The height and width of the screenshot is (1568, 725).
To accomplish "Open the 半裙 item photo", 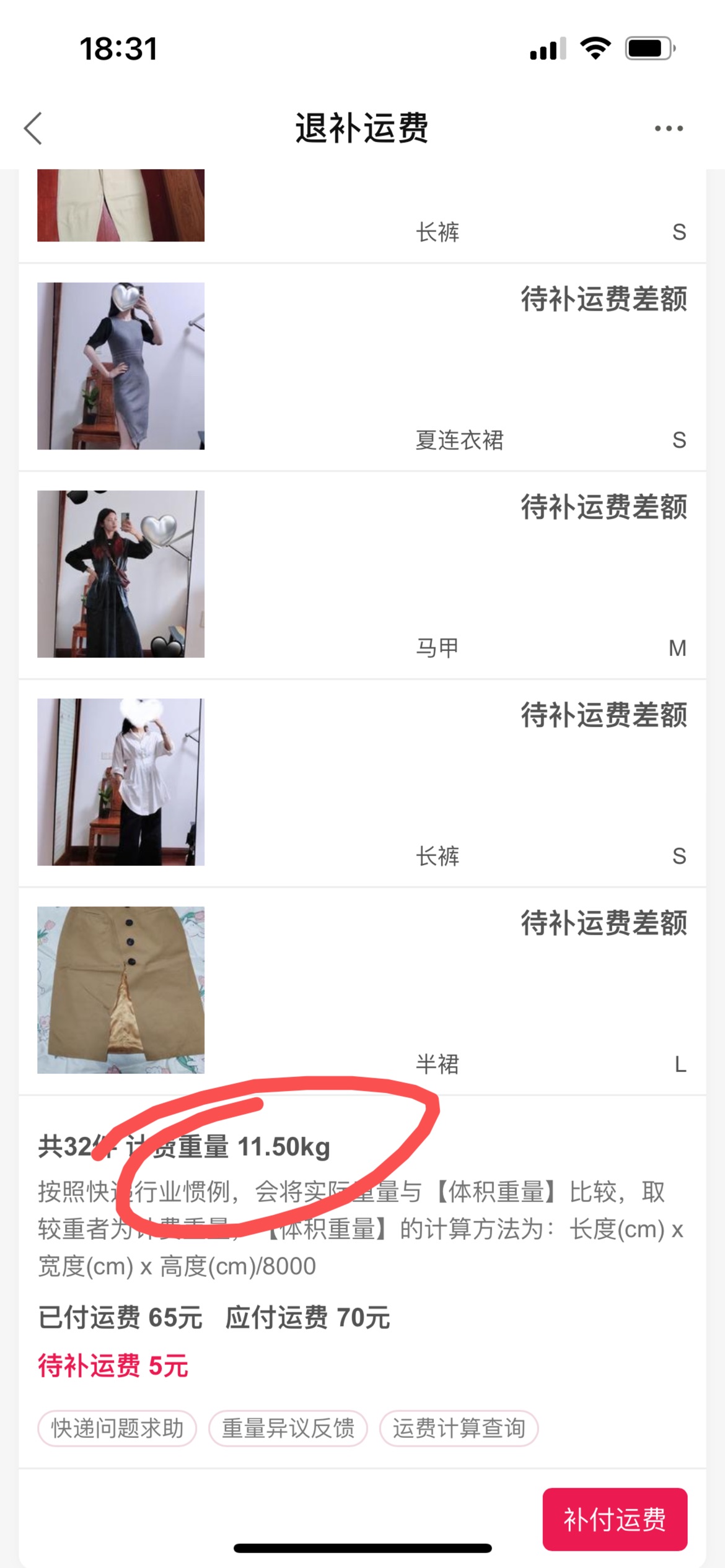I will click(121, 990).
